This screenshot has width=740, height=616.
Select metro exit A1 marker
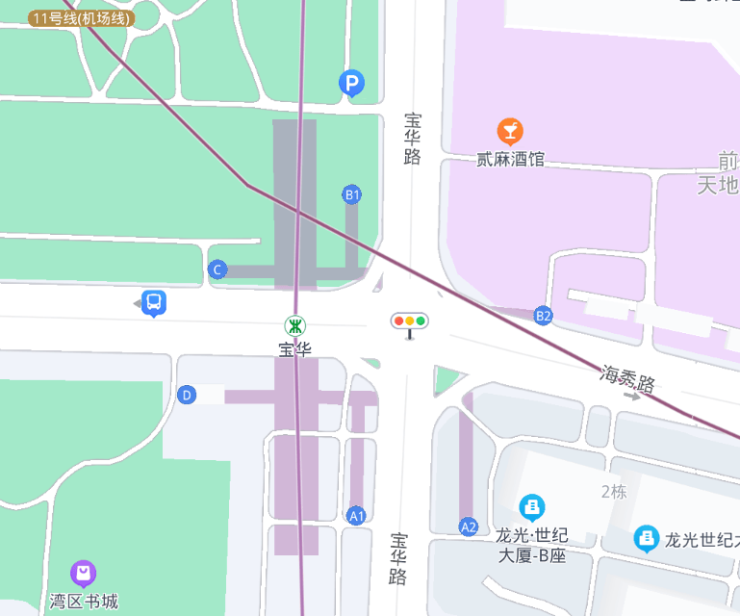pyautogui.click(x=356, y=515)
